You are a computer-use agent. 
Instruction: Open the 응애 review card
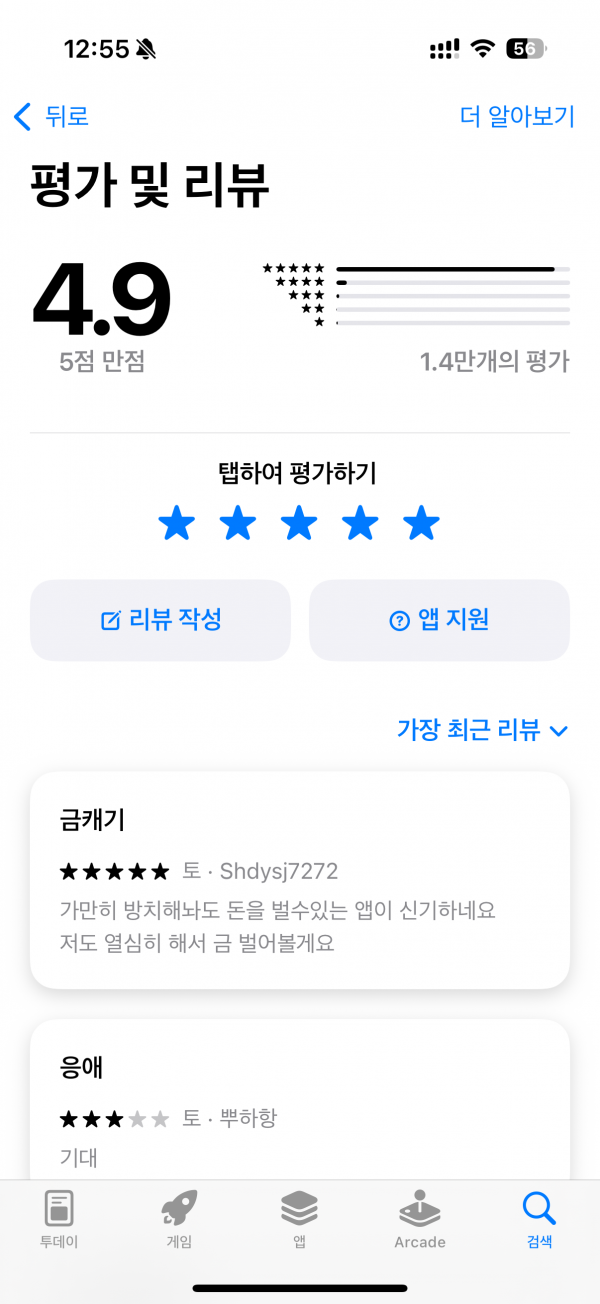tap(300, 1100)
